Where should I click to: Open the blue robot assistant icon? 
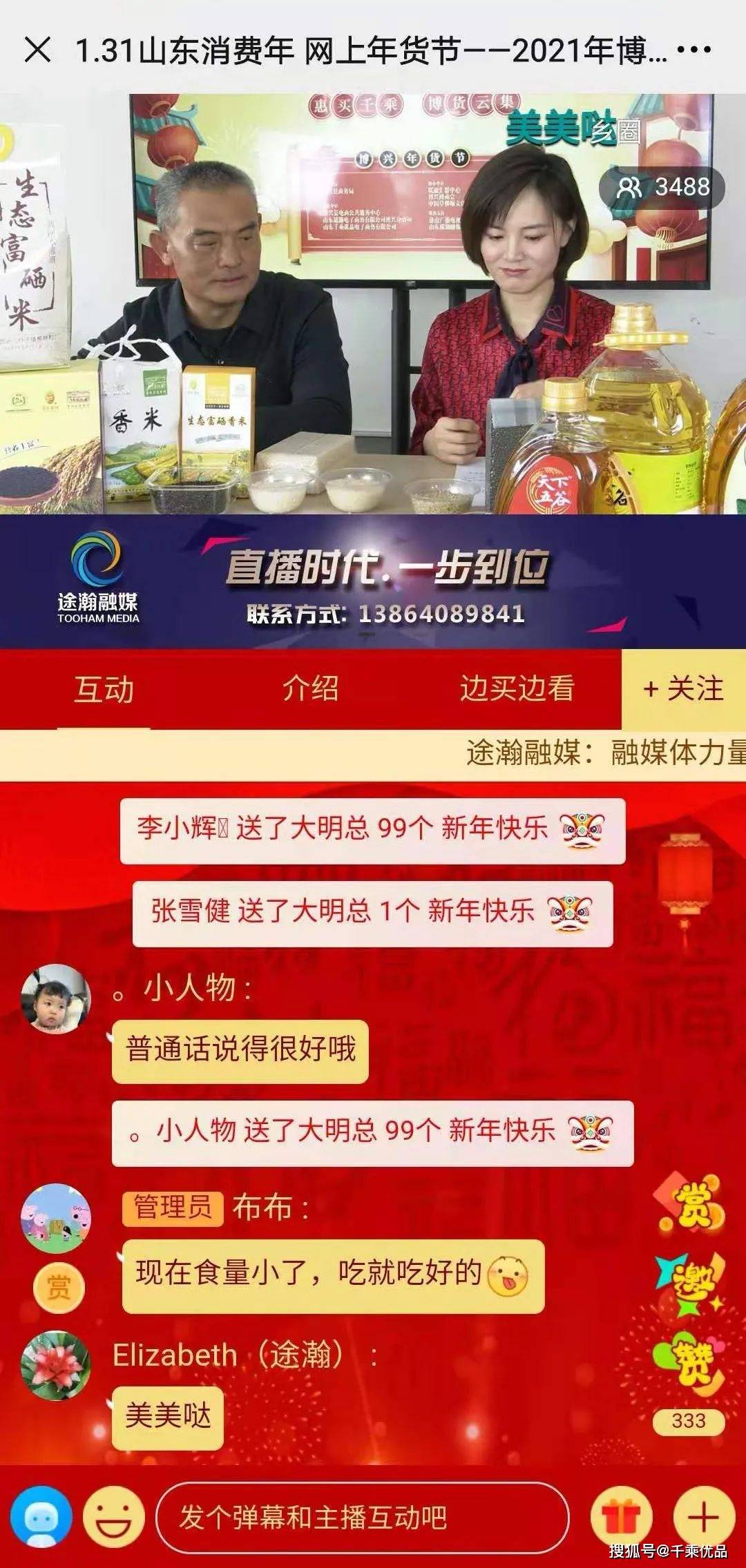(x=41, y=1517)
